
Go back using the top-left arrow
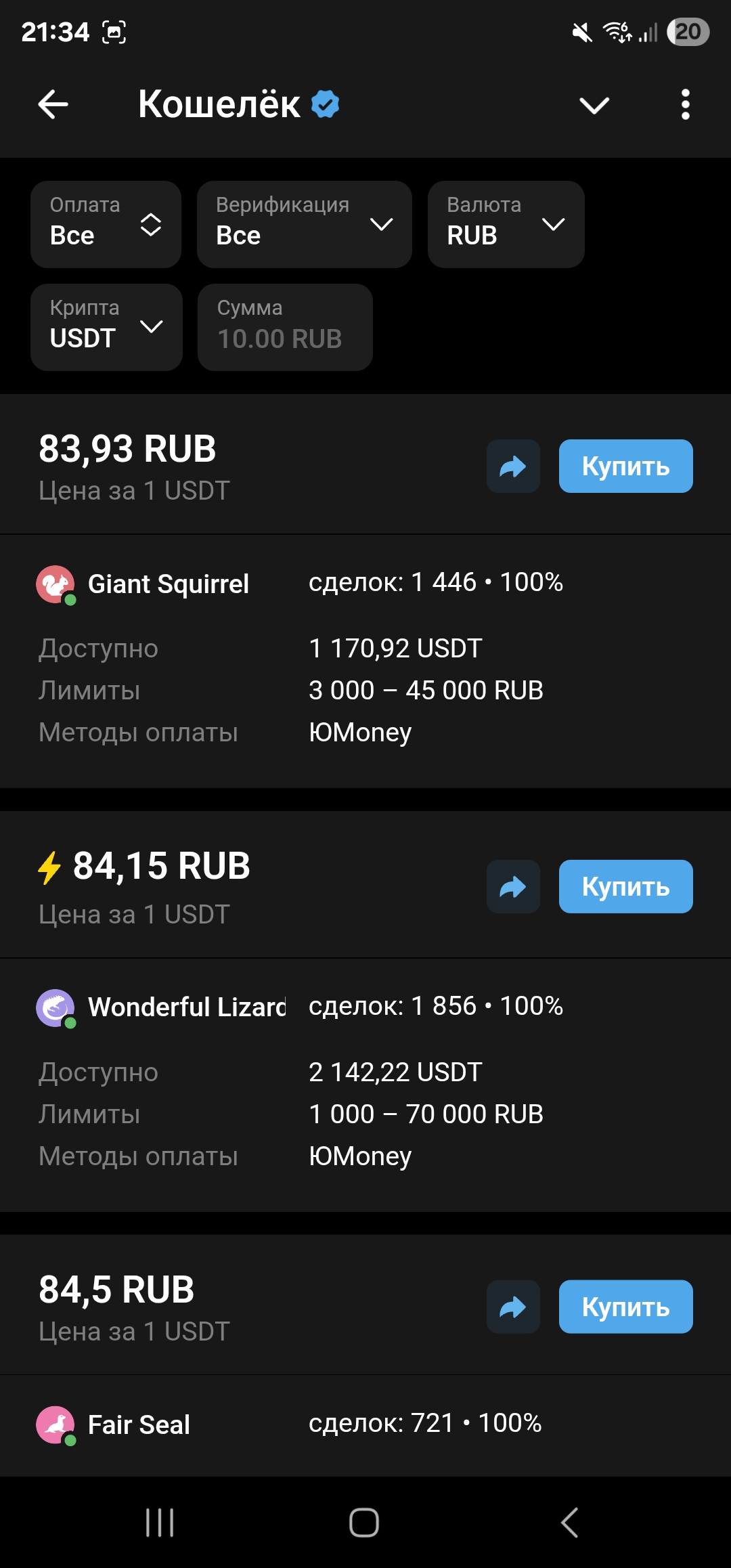click(x=53, y=105)
